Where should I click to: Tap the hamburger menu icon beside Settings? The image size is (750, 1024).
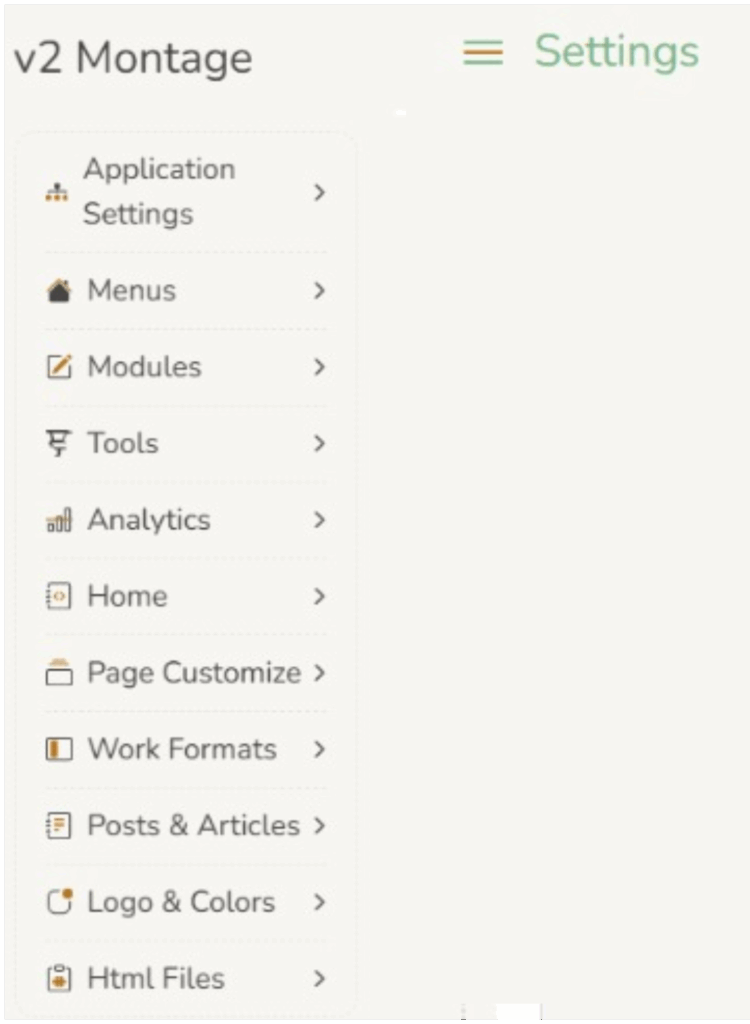click(x=483, y=52)
